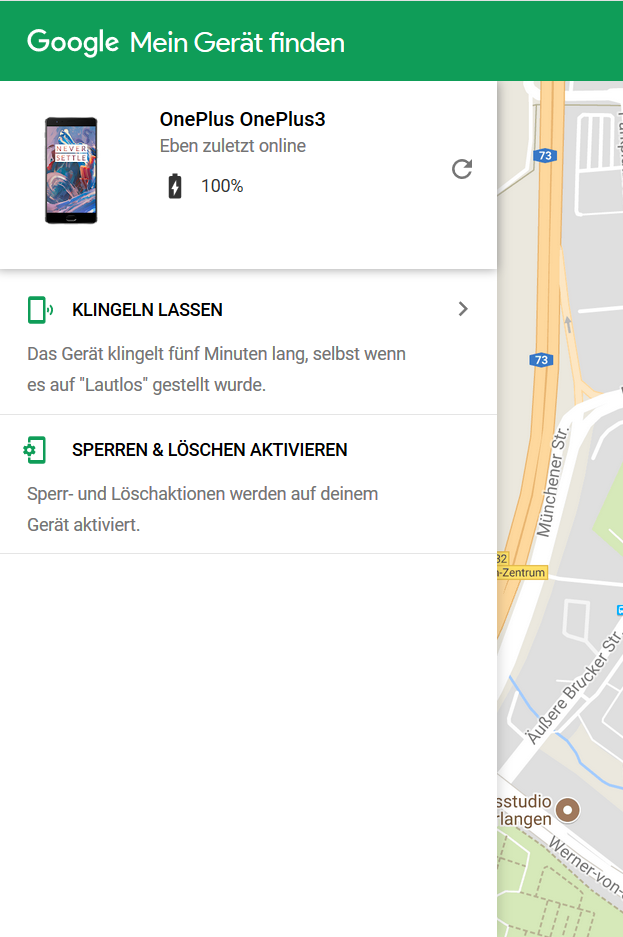The height and width of the screenshot is (937, 623).
Task: Expand the Klingeln lassen chevron
Action: tap(463, 309)
